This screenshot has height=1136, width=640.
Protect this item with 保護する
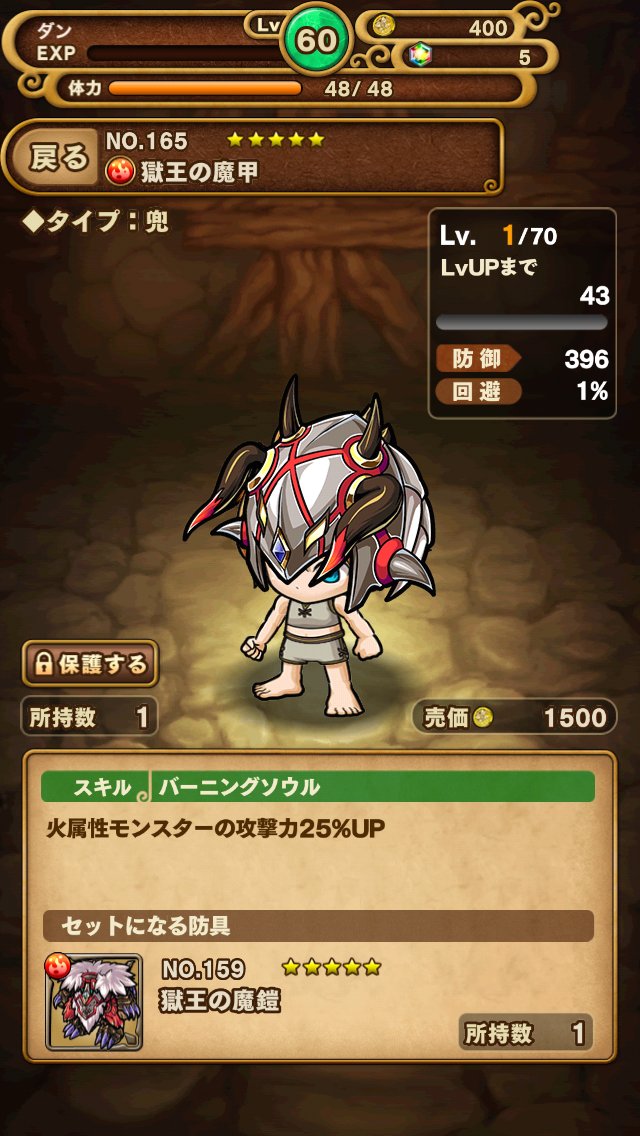[x=90, y=664]
